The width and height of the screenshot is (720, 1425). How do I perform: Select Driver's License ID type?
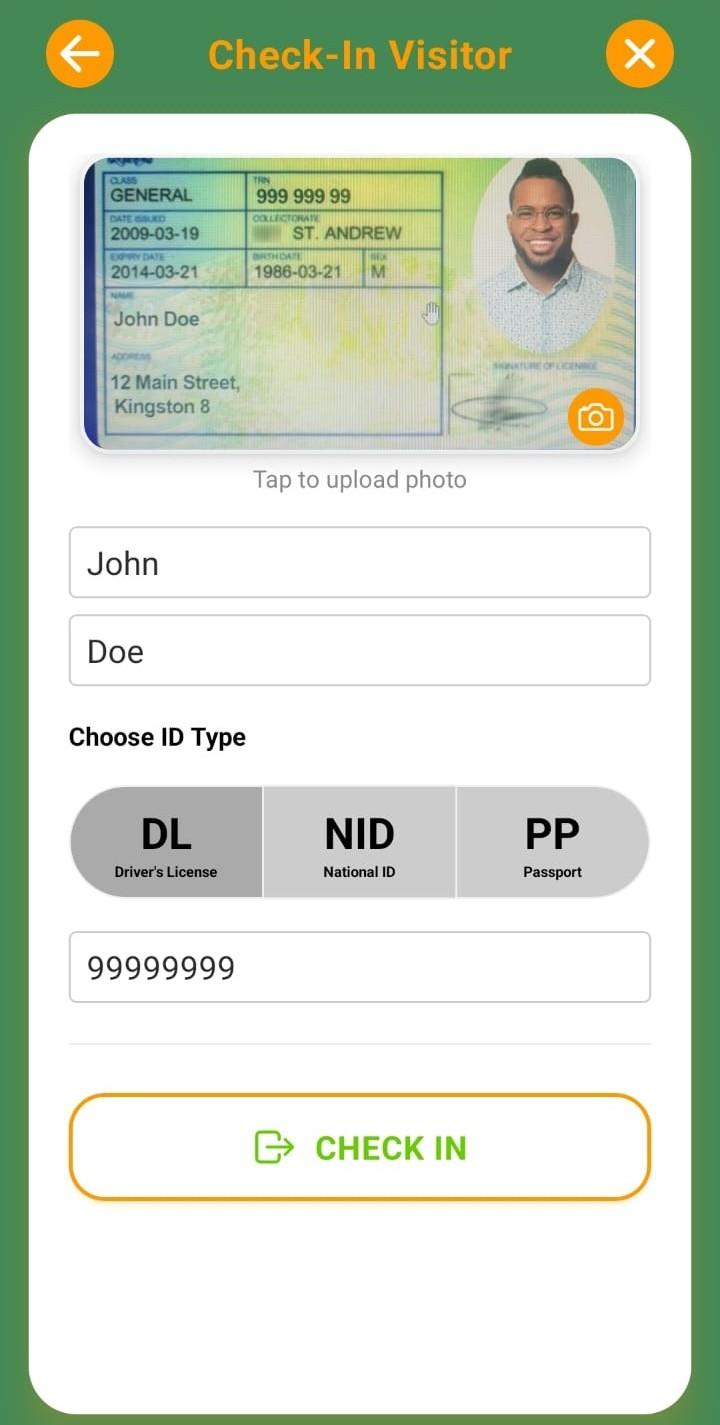click(166, 842)
